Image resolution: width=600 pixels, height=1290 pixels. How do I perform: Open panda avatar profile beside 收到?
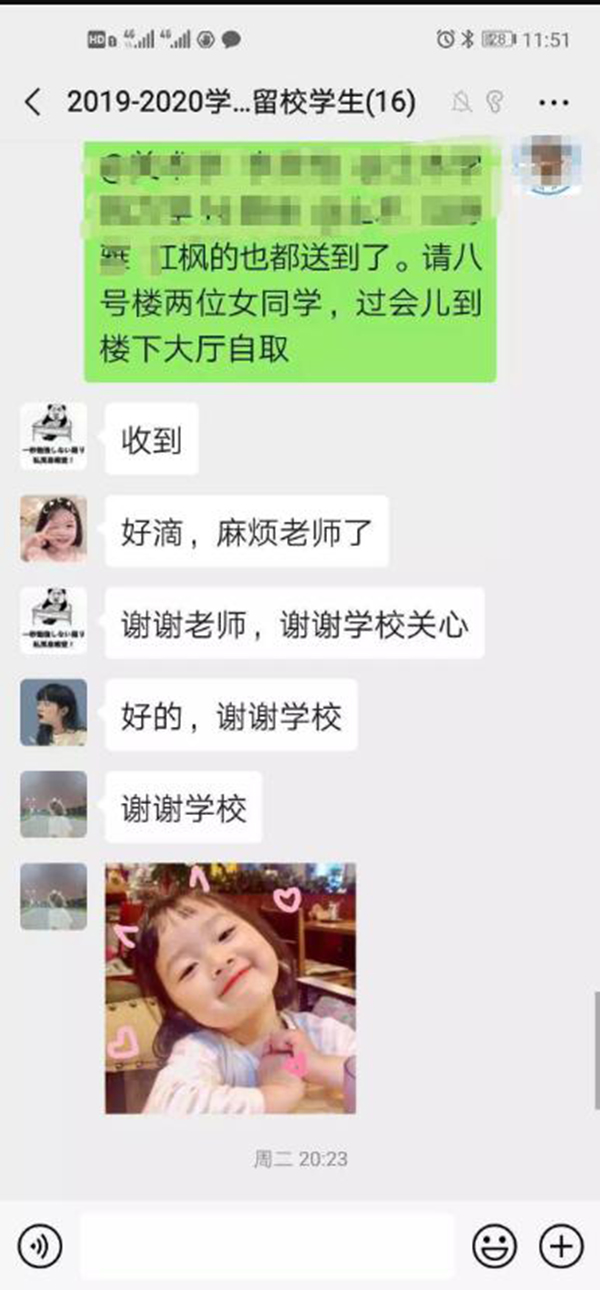click(x=53, y=437)
